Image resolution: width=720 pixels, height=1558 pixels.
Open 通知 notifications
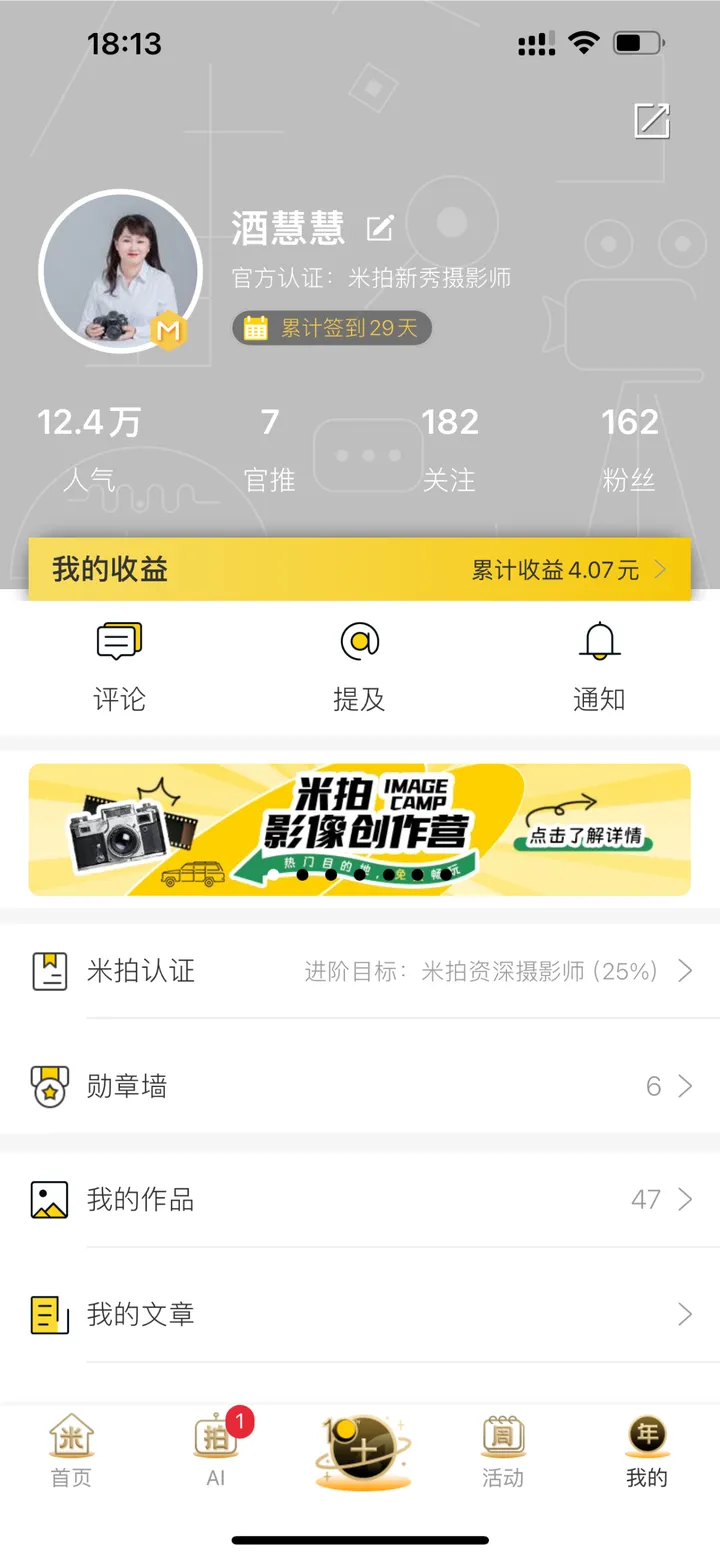point(599,666)
